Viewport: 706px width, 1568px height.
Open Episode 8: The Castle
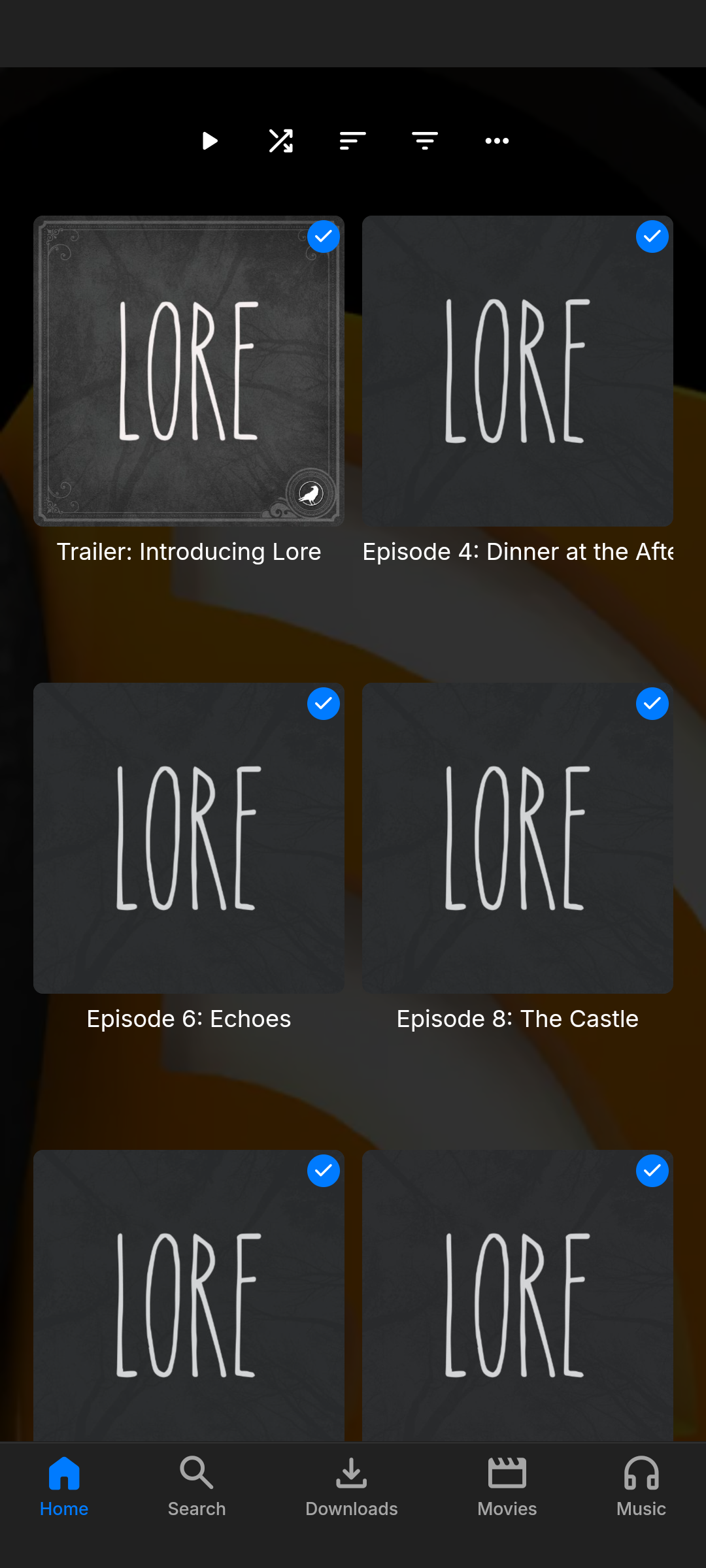click(x=517, y=838)
